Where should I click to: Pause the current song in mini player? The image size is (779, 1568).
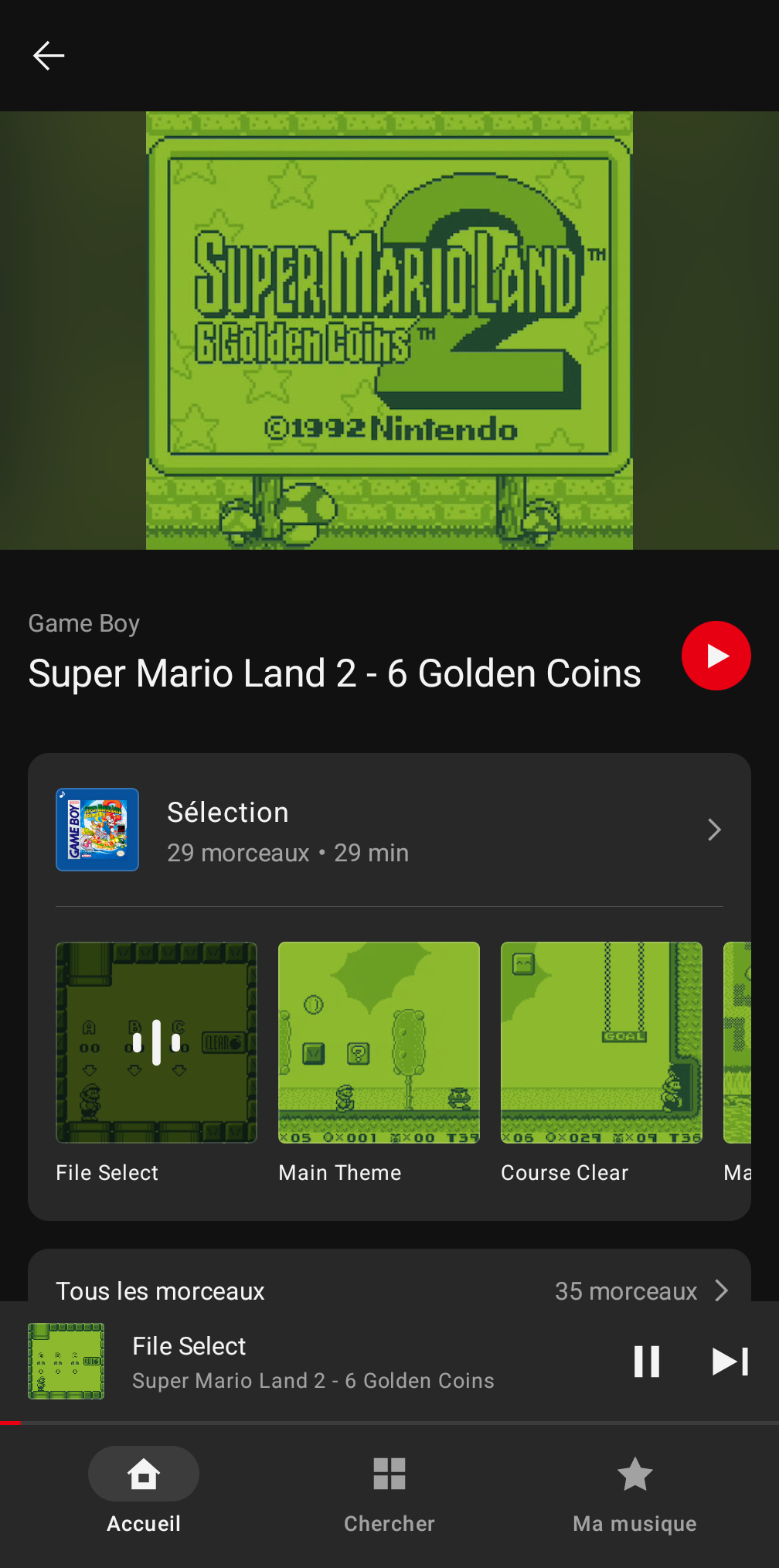point(646,1362)
